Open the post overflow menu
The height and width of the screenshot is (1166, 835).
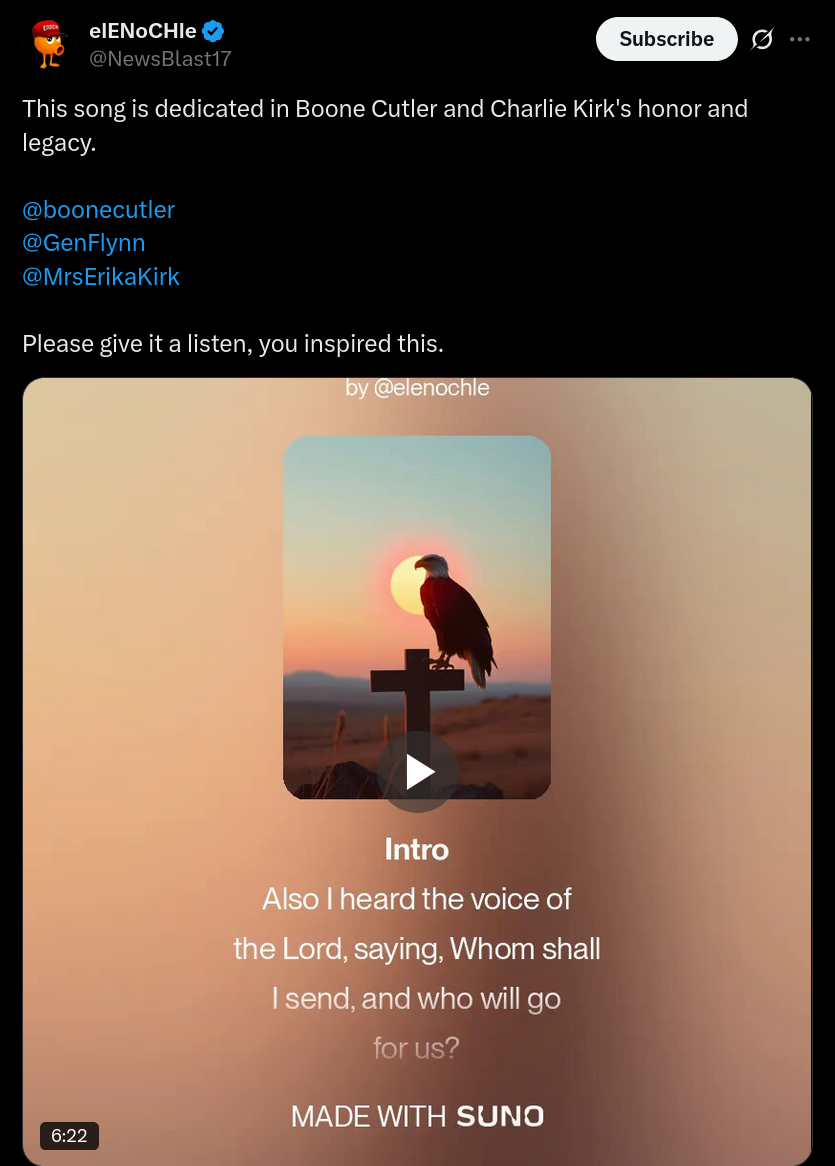pos(800,39)
